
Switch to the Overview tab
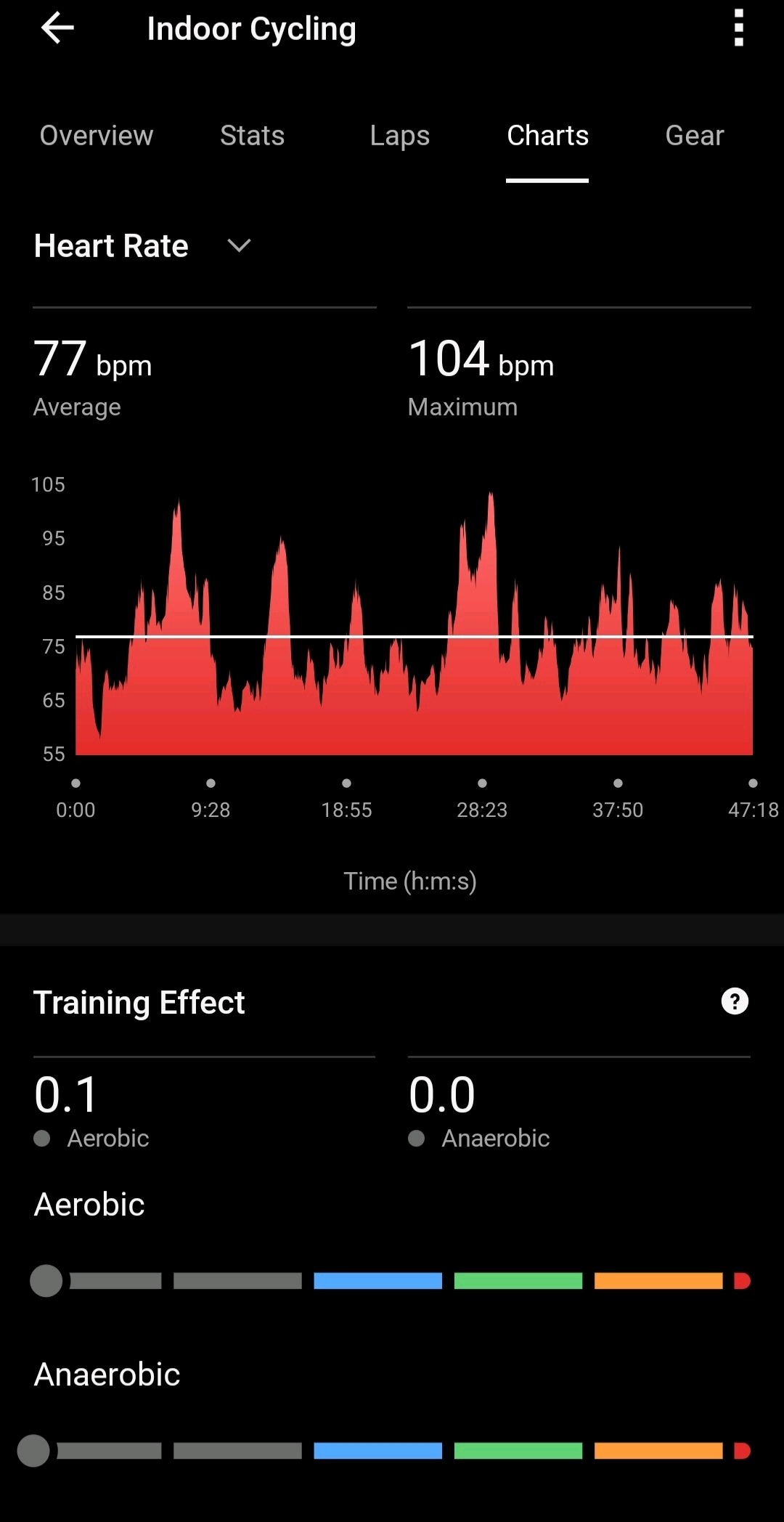pos(97,136)
